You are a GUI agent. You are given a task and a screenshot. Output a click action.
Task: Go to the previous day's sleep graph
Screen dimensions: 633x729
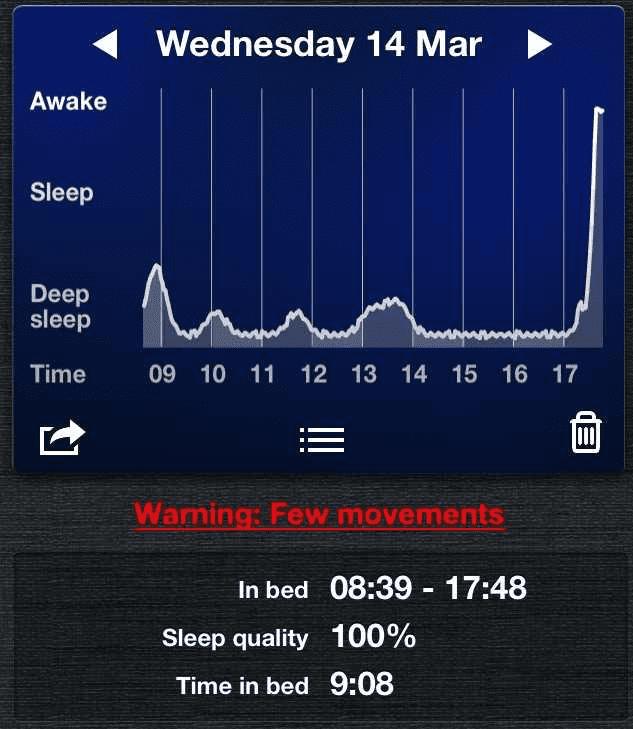(105, 45)
